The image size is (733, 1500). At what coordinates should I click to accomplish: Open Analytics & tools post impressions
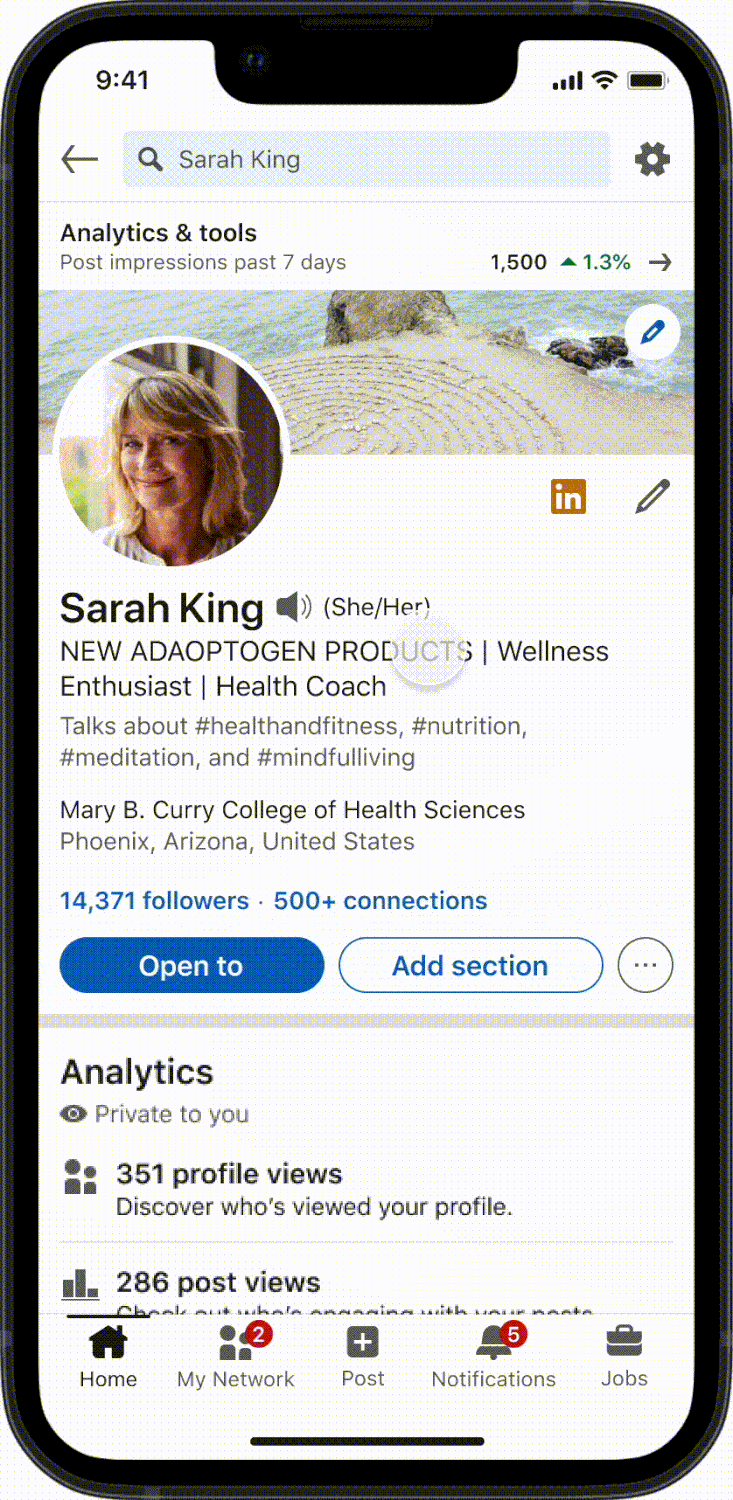pyautogui.click(x=365, y=247)
